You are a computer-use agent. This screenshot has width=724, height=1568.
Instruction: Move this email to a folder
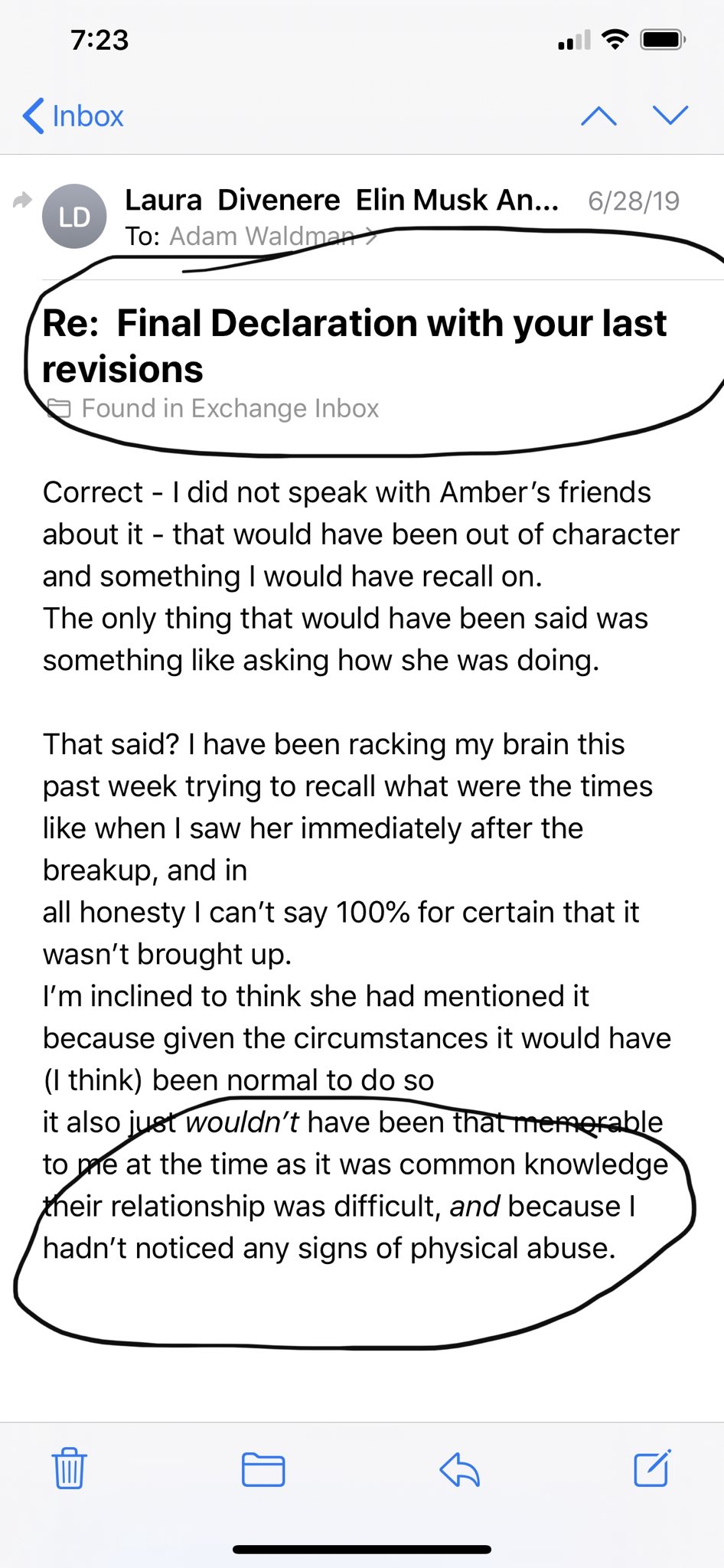click(263, 1469)
